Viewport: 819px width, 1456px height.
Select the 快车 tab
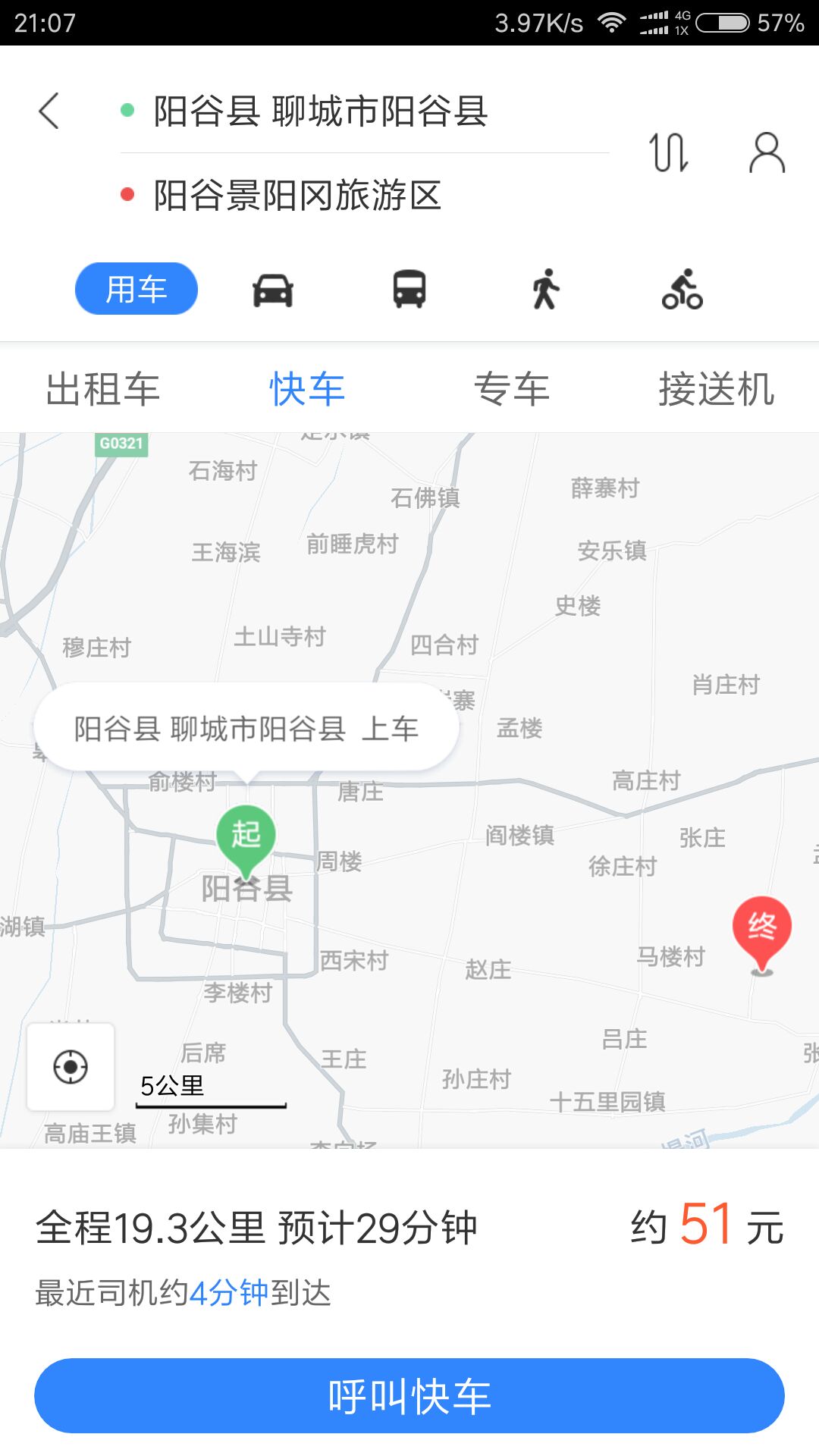pyautogui.click(x=307, y=389)
